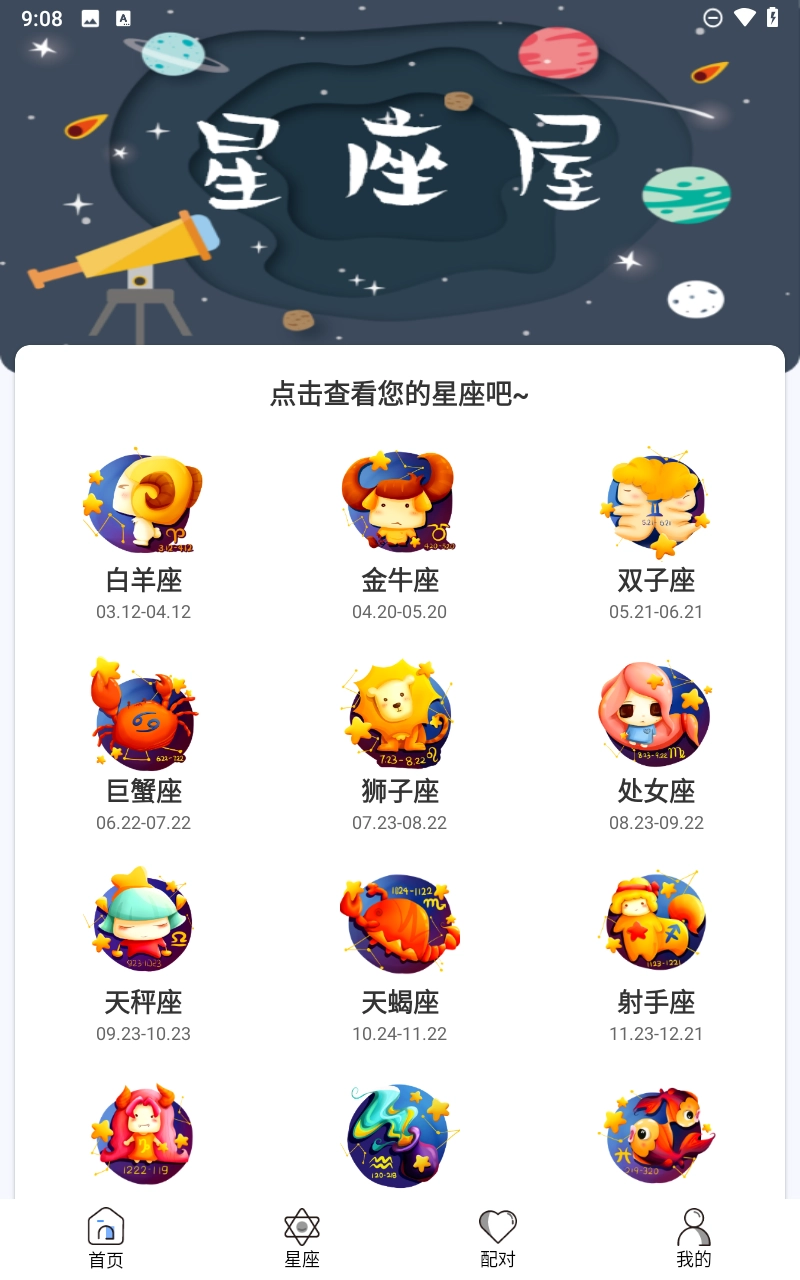Go to the 我的 profile tab
The height and width of the screenshot is (1280, 800).
693,1237
